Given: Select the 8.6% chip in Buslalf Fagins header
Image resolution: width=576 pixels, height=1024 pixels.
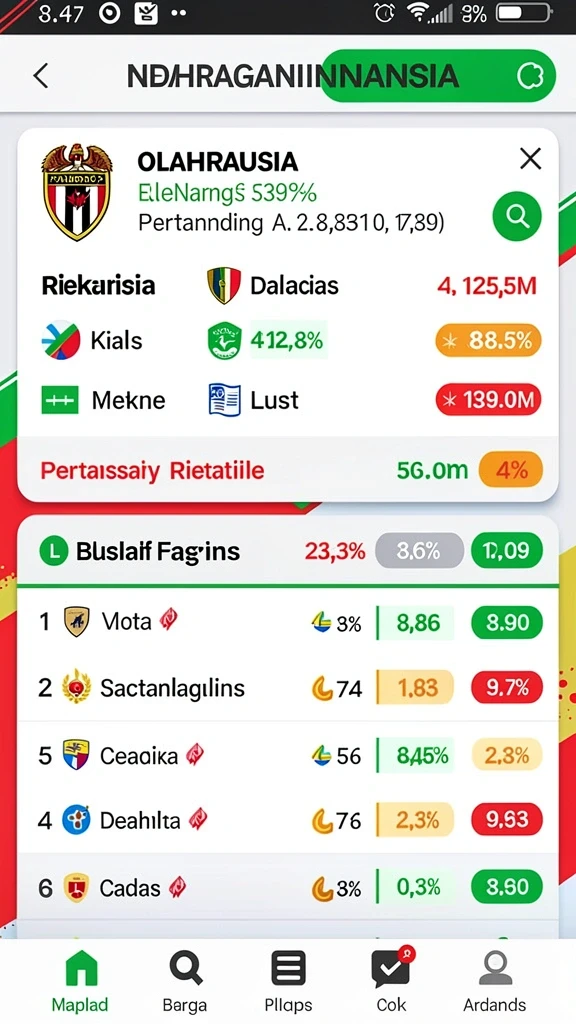Looking at the screenshot, I should pyautogui.click(x=419, y=551).
